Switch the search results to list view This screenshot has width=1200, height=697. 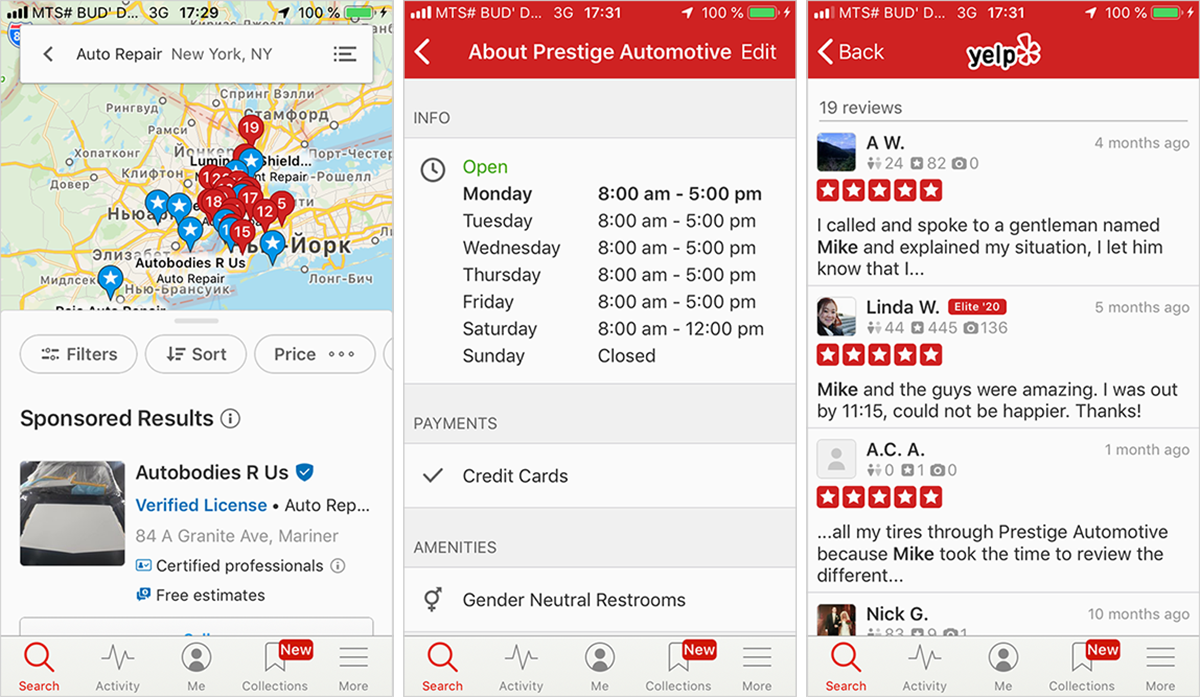[x=345, y=54]
